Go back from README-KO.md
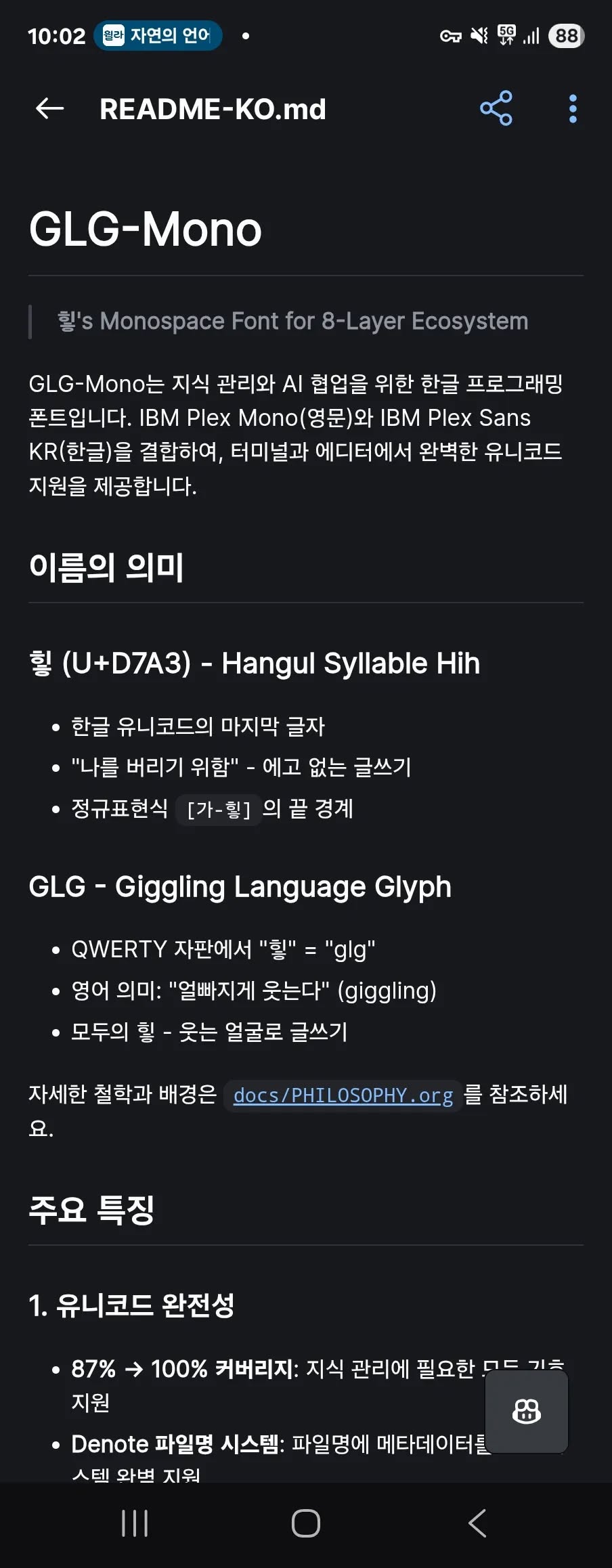612x1568 pixels. point(49,108)
